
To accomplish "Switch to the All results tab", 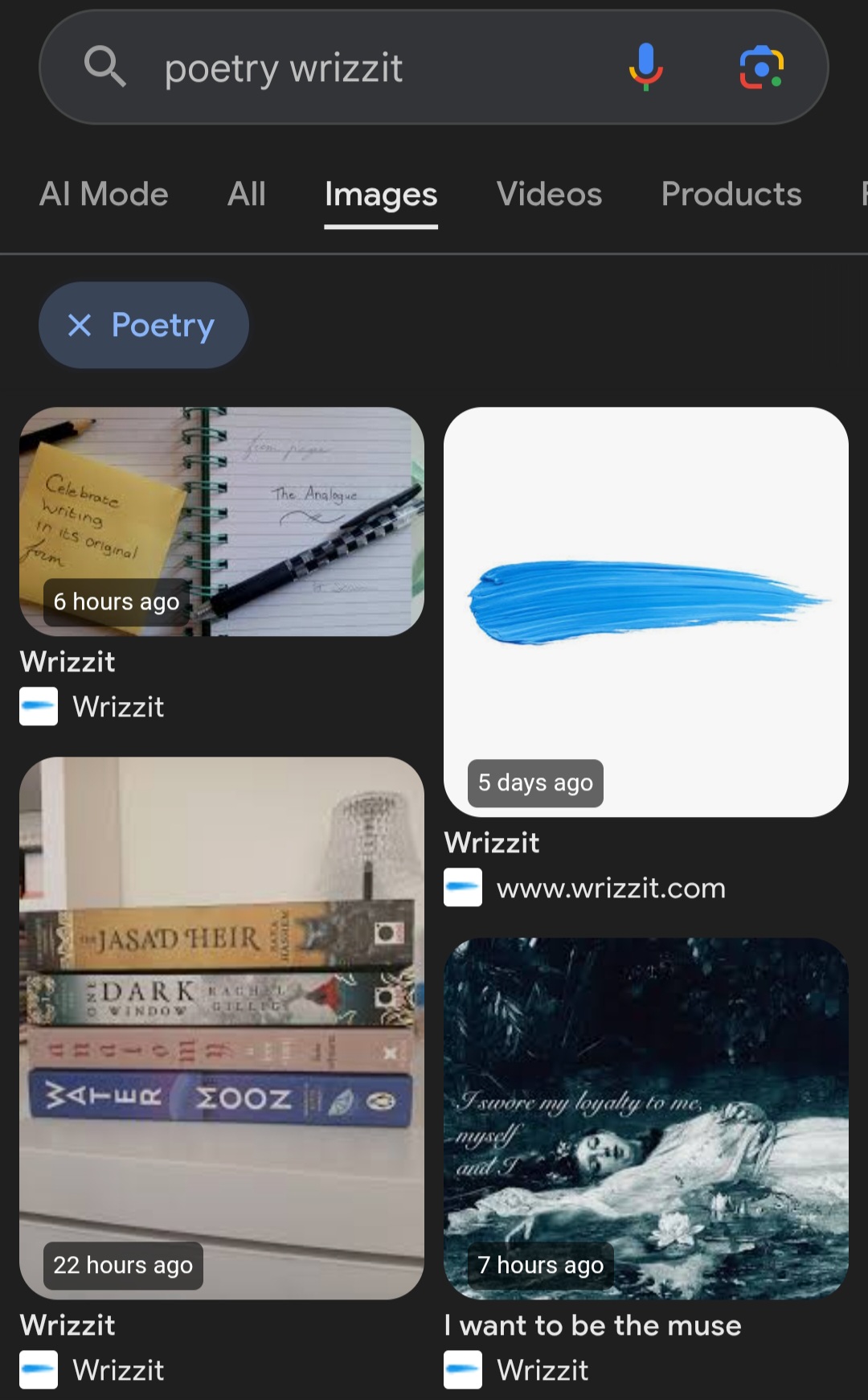I will pyautogui.click(x=246, y=195).
